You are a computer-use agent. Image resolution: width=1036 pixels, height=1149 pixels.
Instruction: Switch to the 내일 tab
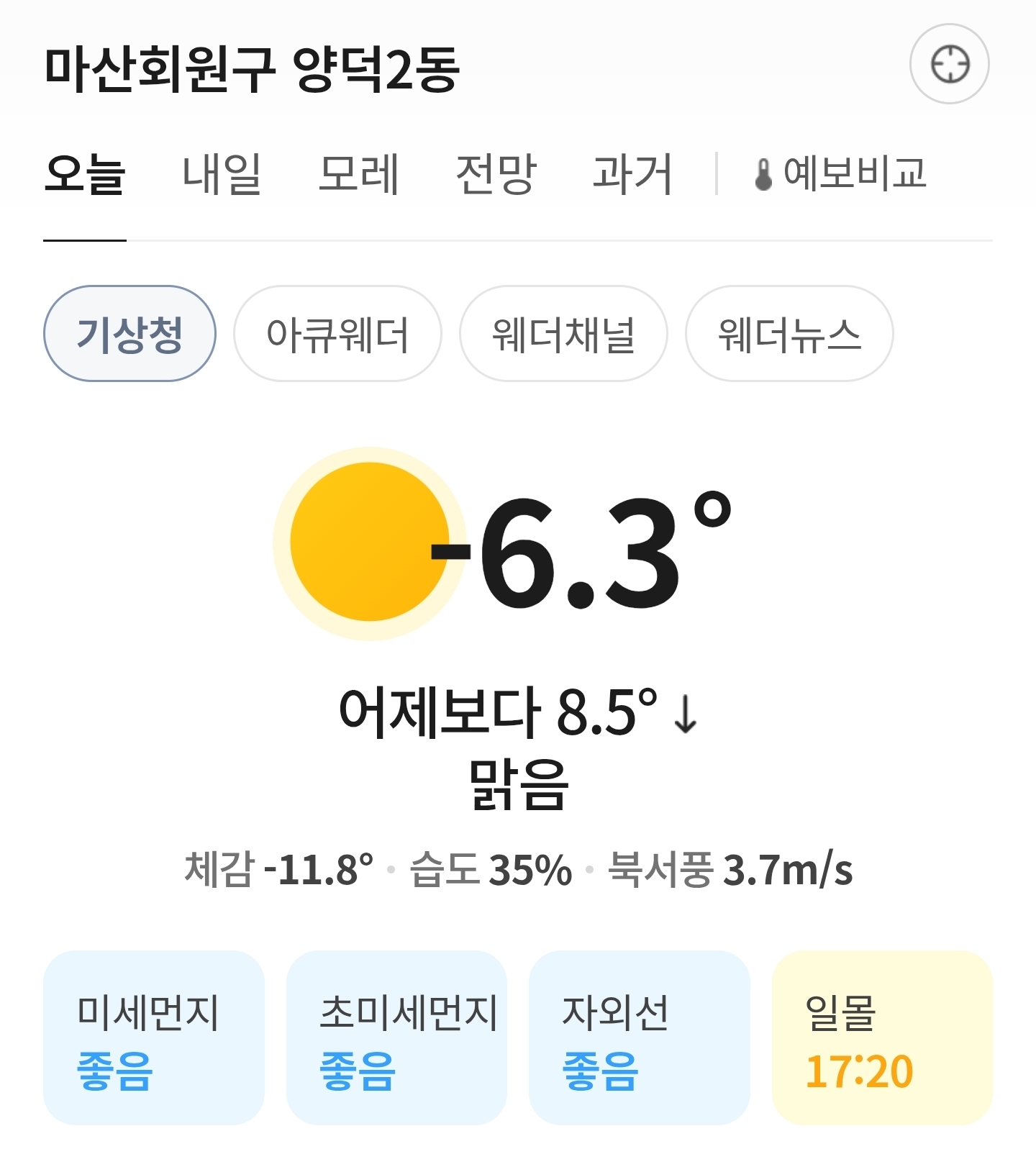click(x=222, y=174)
